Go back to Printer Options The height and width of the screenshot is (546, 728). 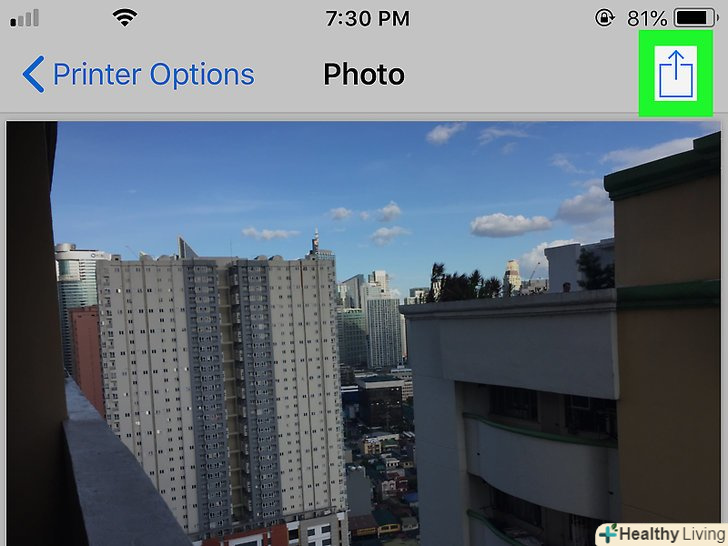tap(138, 75)
